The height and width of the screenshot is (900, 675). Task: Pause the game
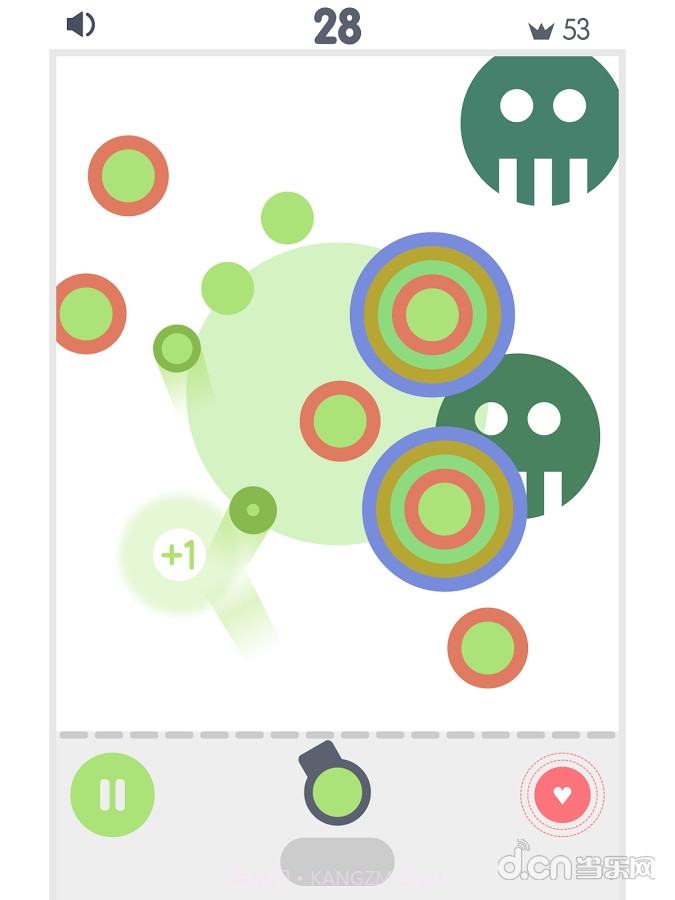[112, 795]
